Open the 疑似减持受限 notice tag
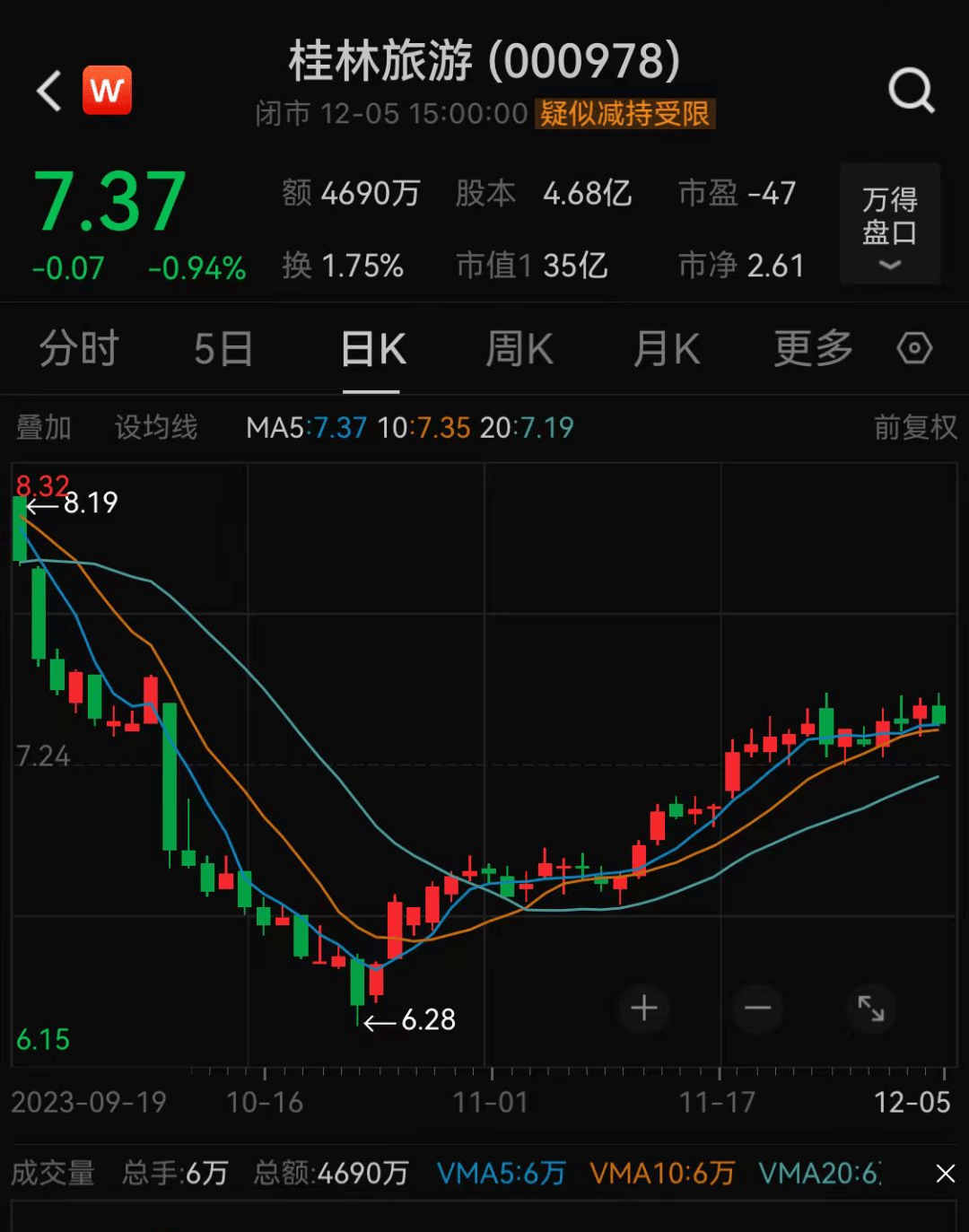Image resolution: width=969 pixels, height=1232 pixels. pyautogui.click(x=624, y=114)
